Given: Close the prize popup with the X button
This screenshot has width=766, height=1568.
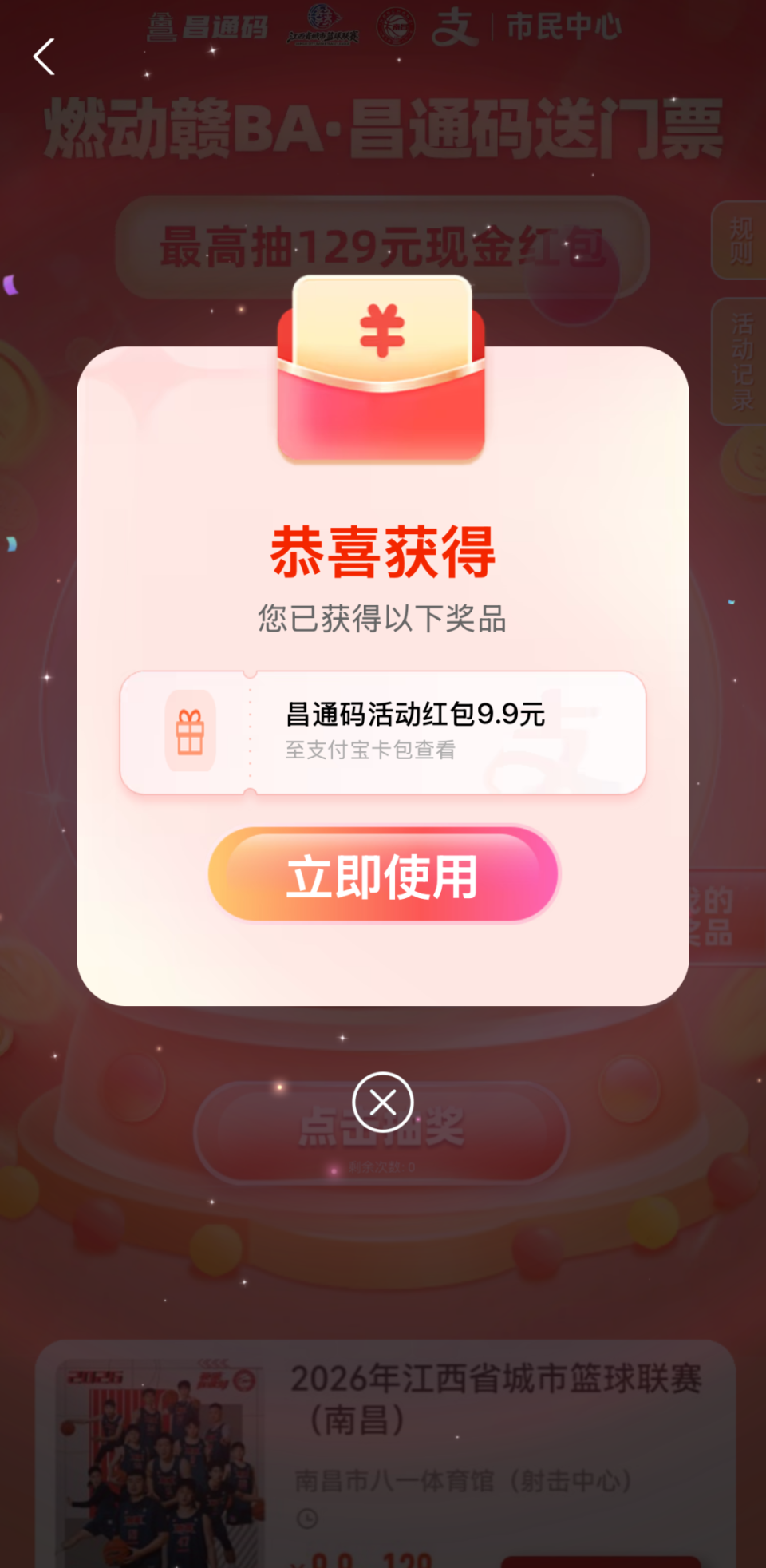Looking at the screenshot, I should [x=381, y=1102].
